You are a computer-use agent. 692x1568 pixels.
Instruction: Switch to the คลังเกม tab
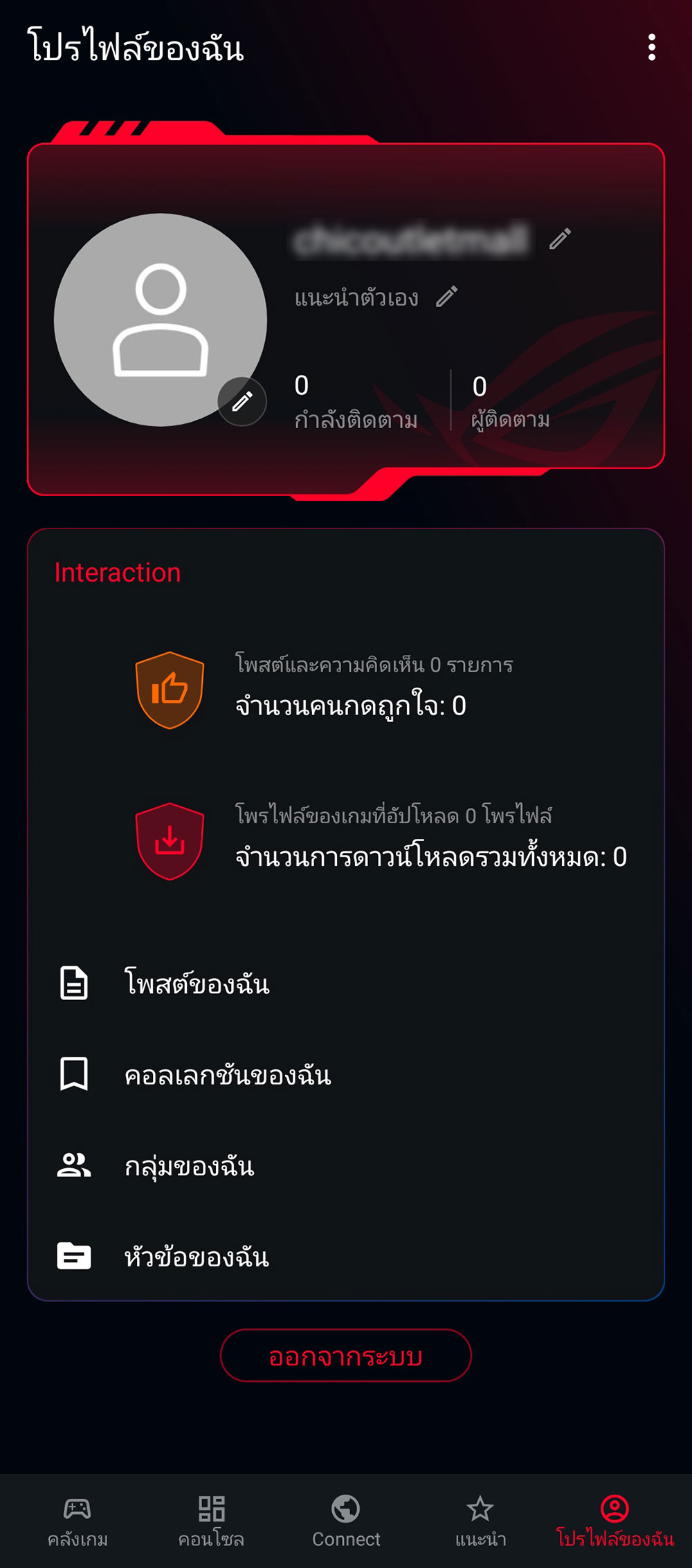(78, 1520)
